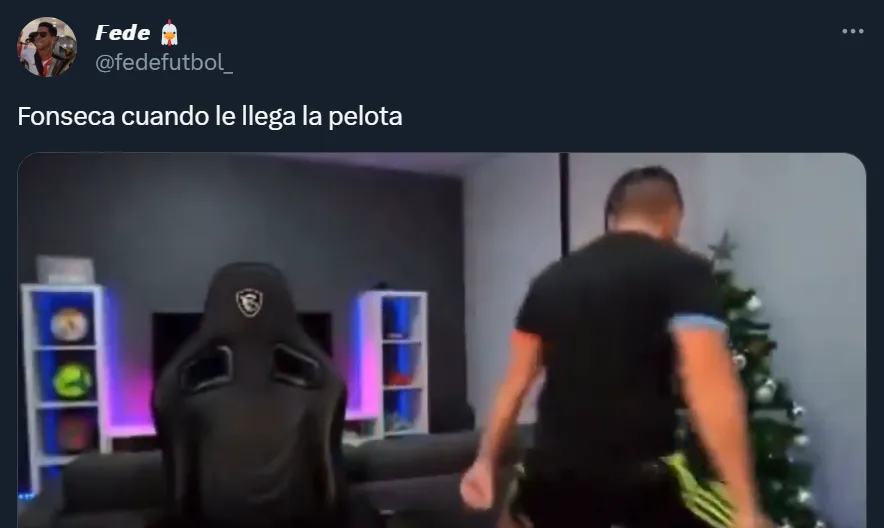Play the embedded video in Fede's tweet
Viewport: 884px width, 528px height.
click(x=441, y=340)
